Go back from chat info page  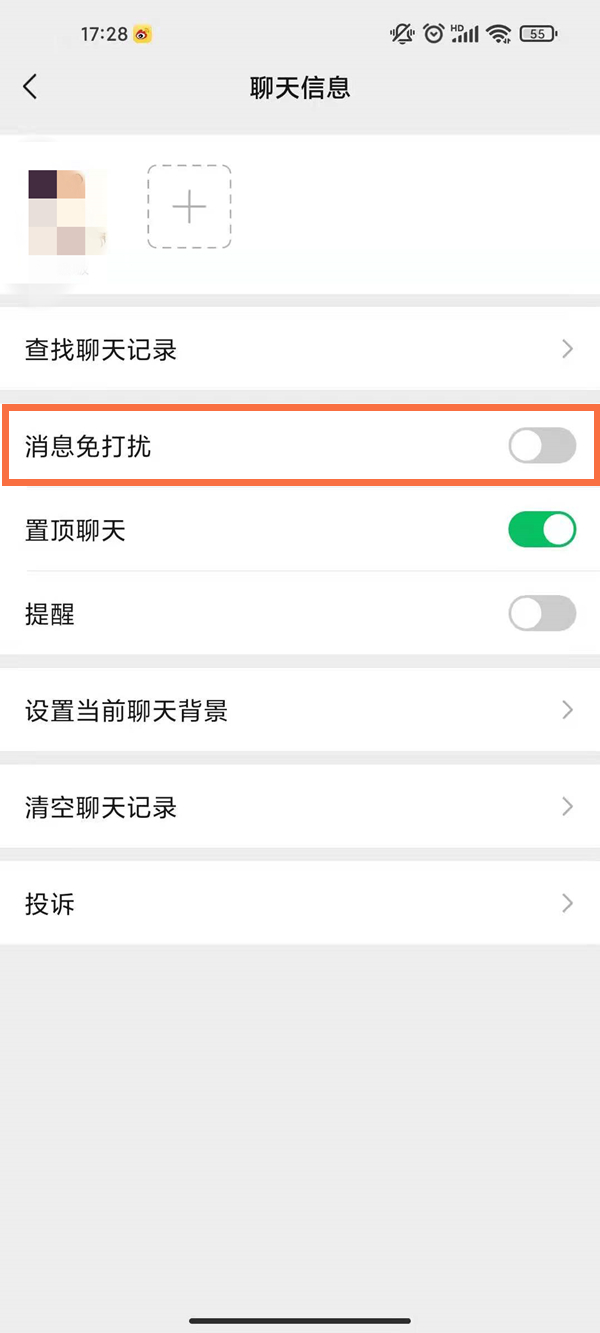click(31, 87)
